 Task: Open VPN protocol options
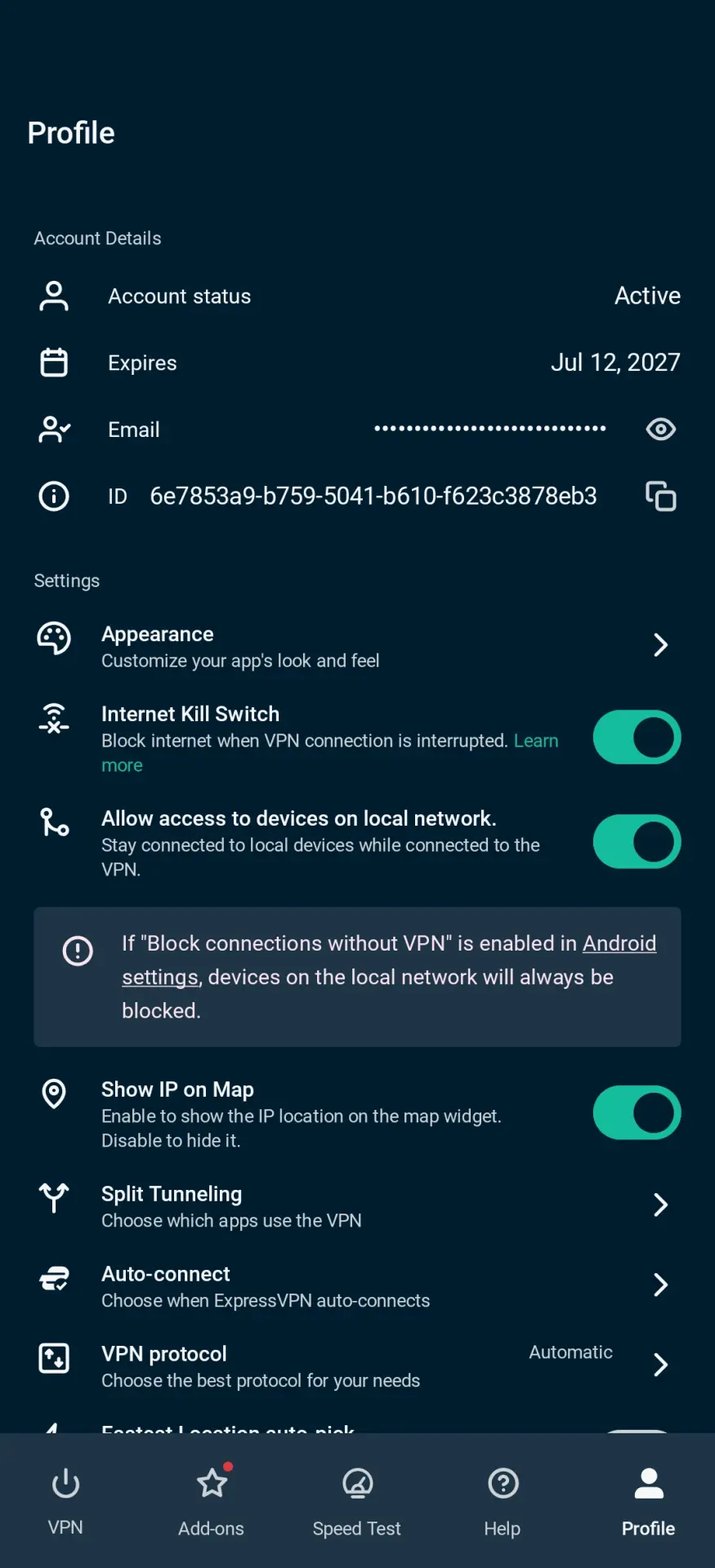357,1365
